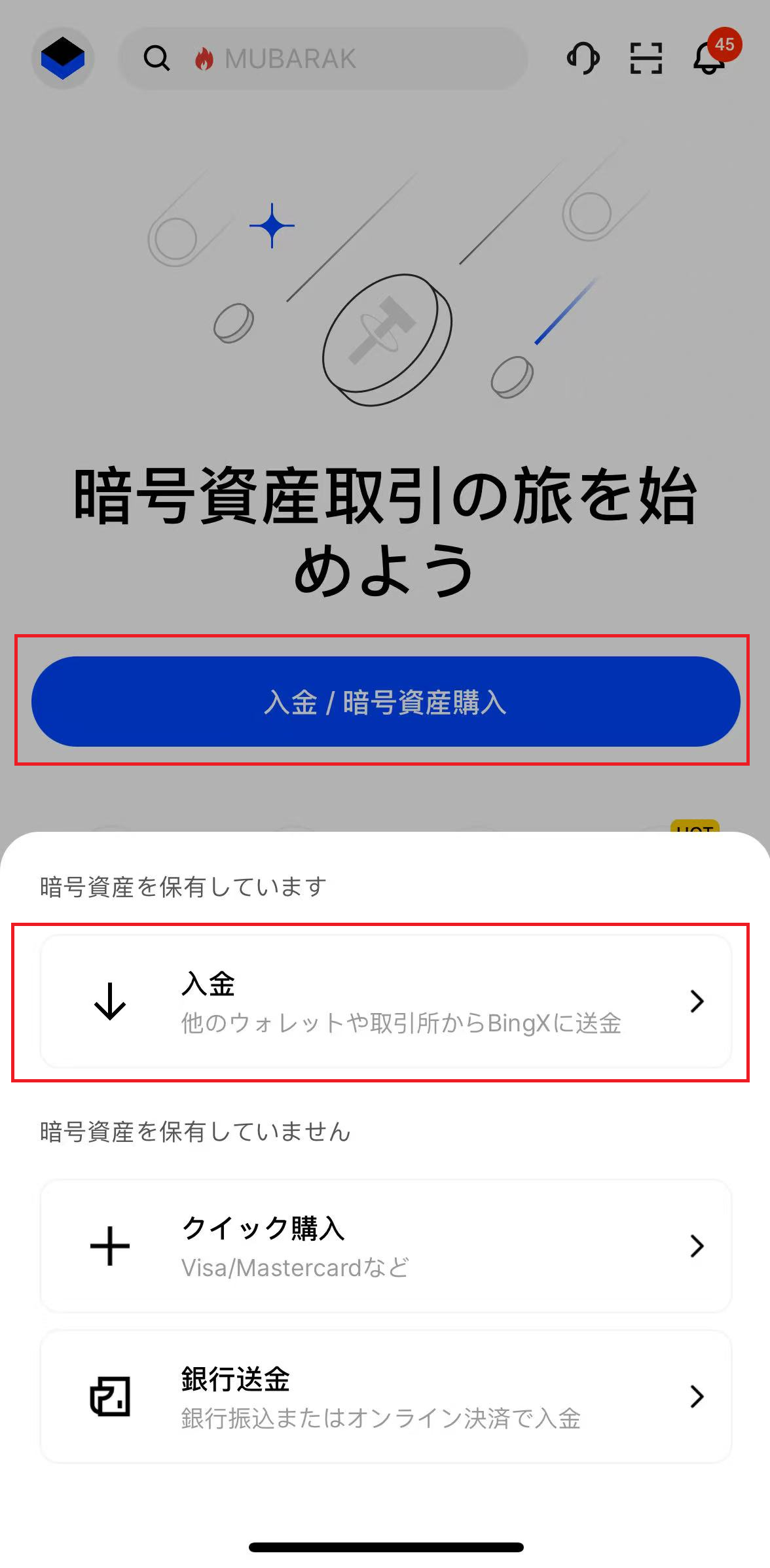This screenshot has height=1568, width=770.
Task: Open the QR scan icon
Action: pyautogui.click(x=646, y=58)
